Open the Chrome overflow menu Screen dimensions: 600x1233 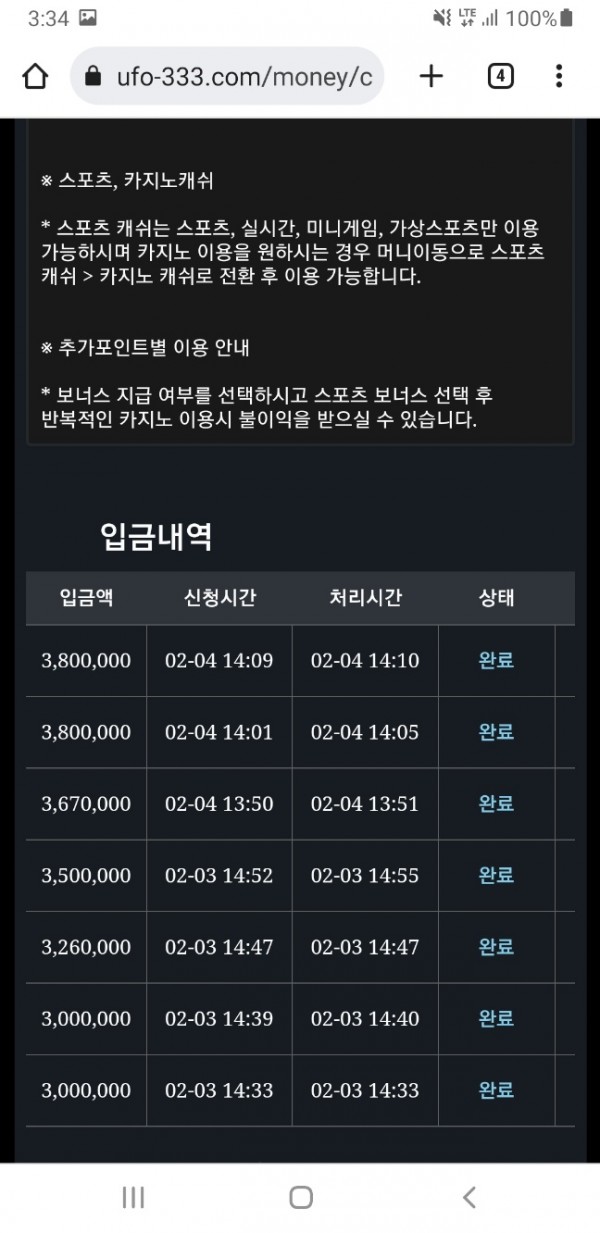click(560, 76)
